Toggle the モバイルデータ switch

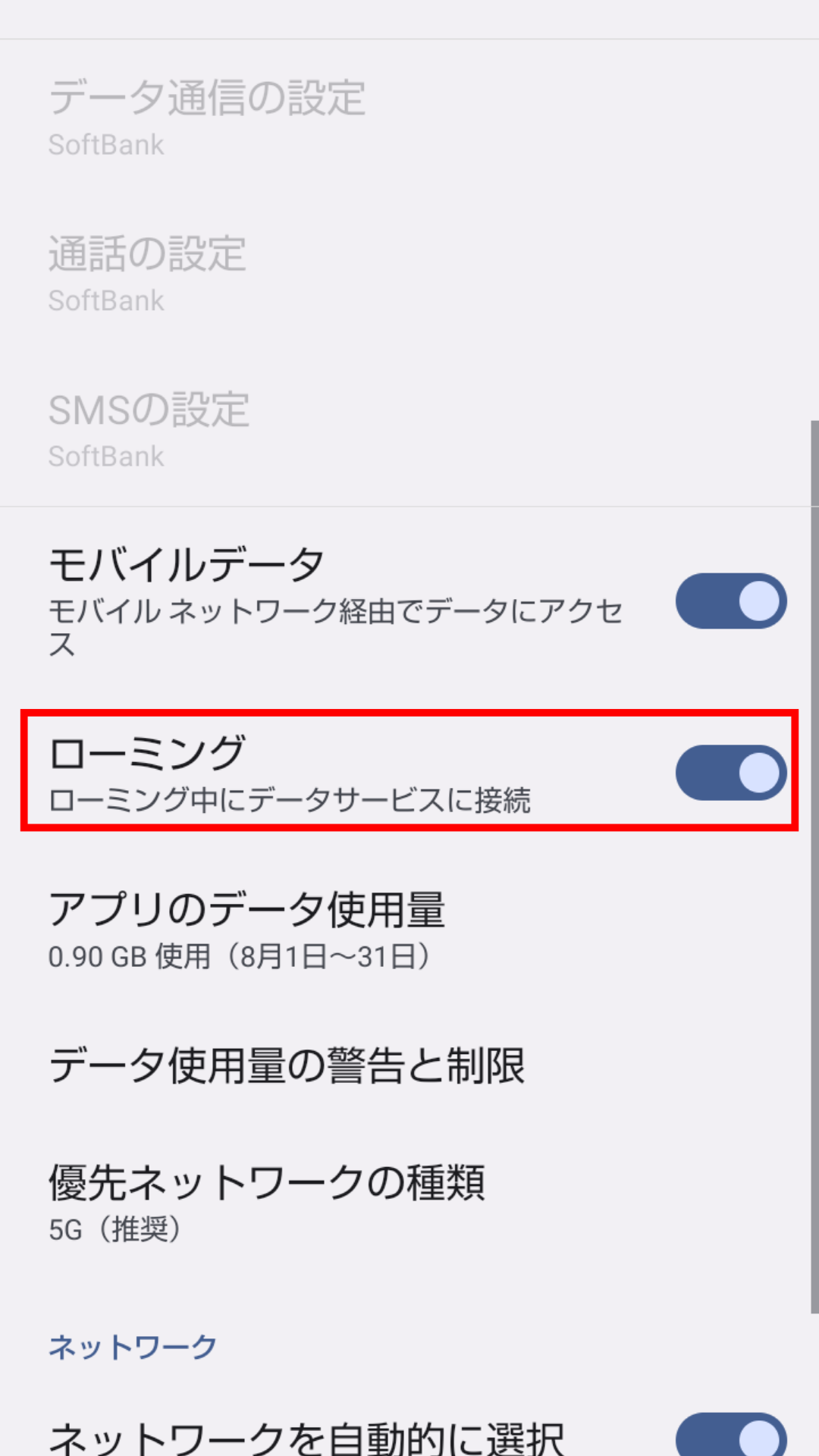[730, 601]
